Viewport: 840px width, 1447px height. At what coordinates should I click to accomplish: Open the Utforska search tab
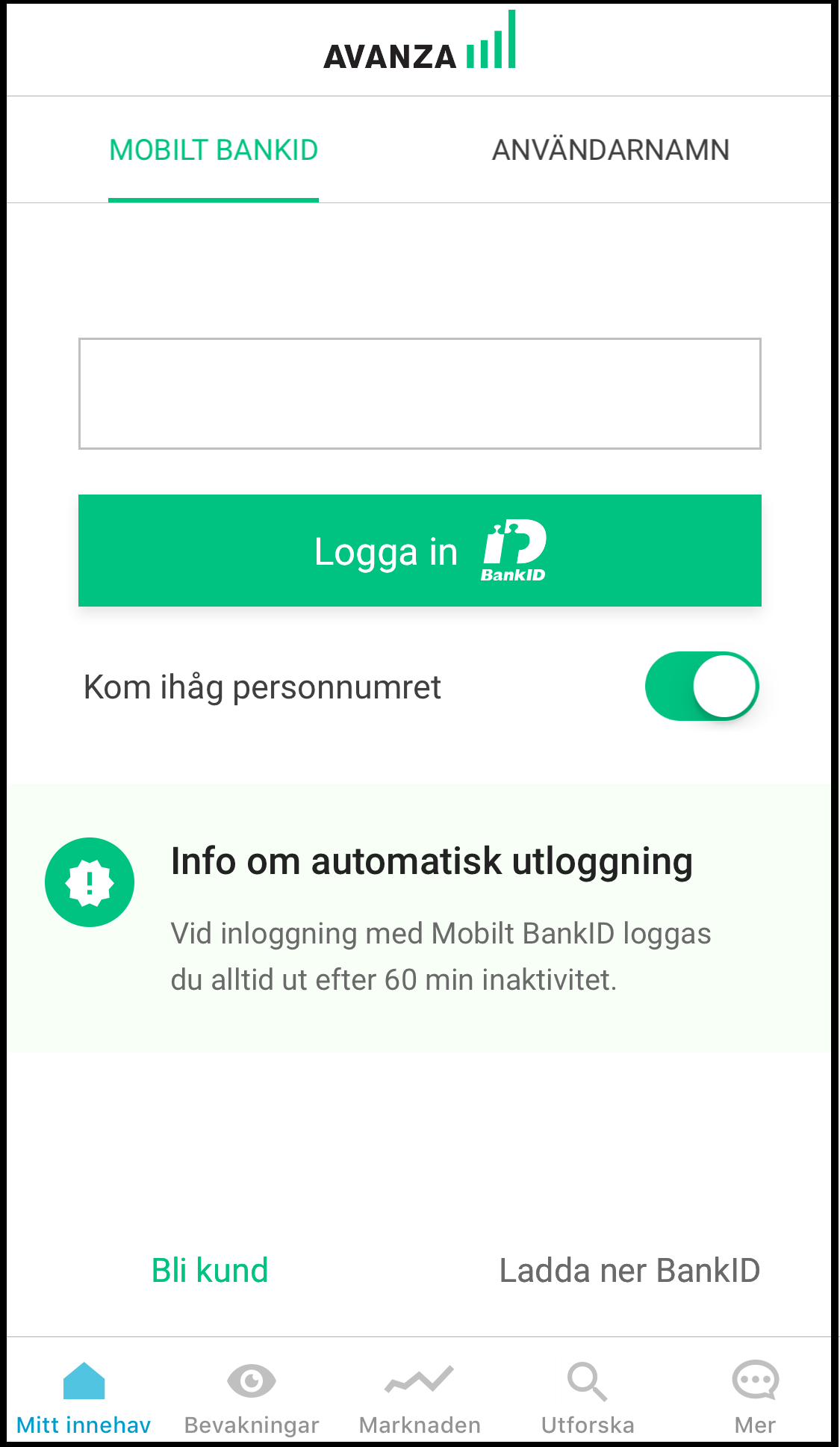coord(588,1397)
